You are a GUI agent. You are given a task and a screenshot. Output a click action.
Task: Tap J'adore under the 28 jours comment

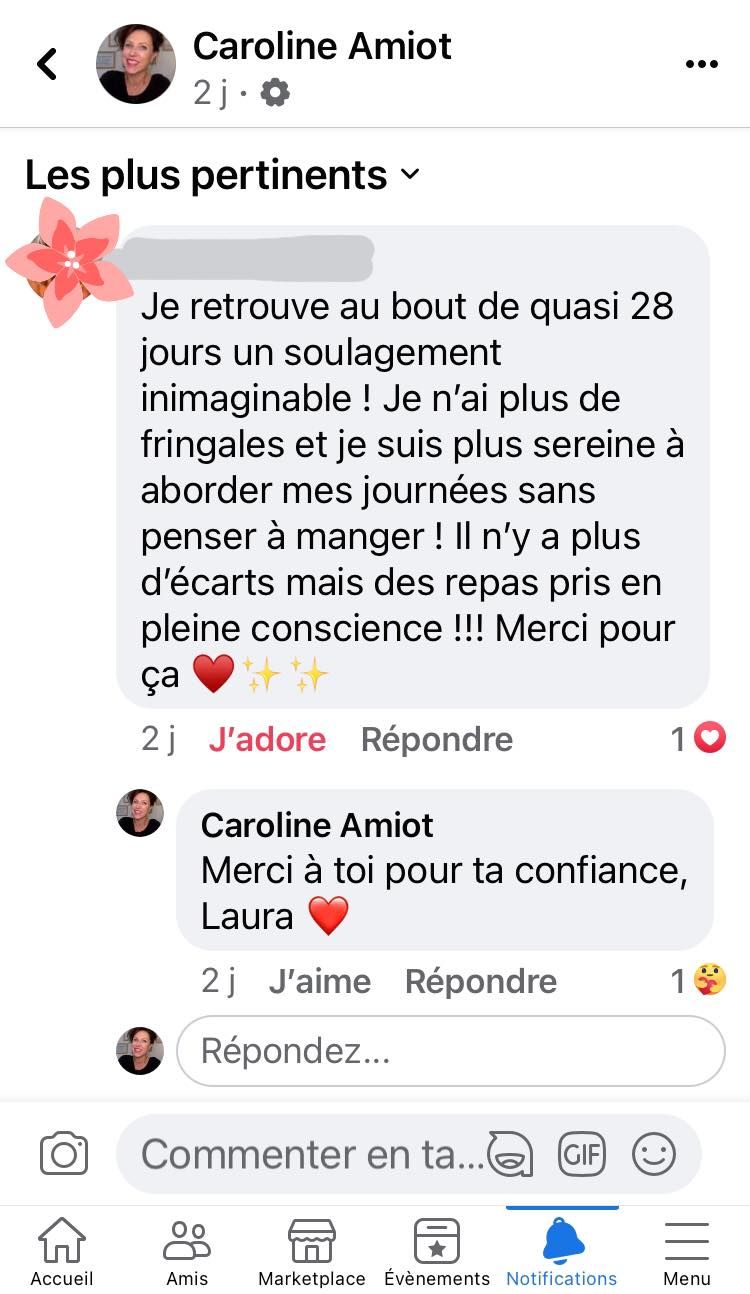click(x=267, y=740)
